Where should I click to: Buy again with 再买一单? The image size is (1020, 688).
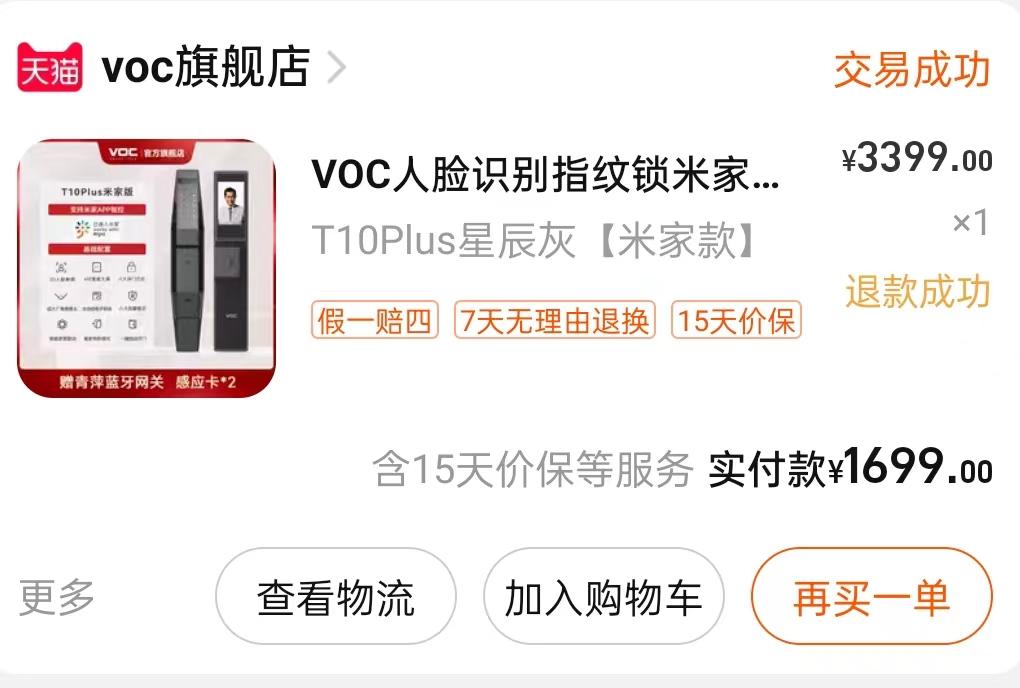871,597
